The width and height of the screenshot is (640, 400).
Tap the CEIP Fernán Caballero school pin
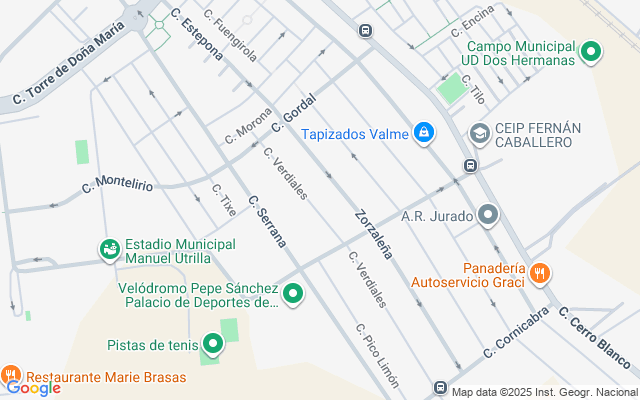coord(480,134)
